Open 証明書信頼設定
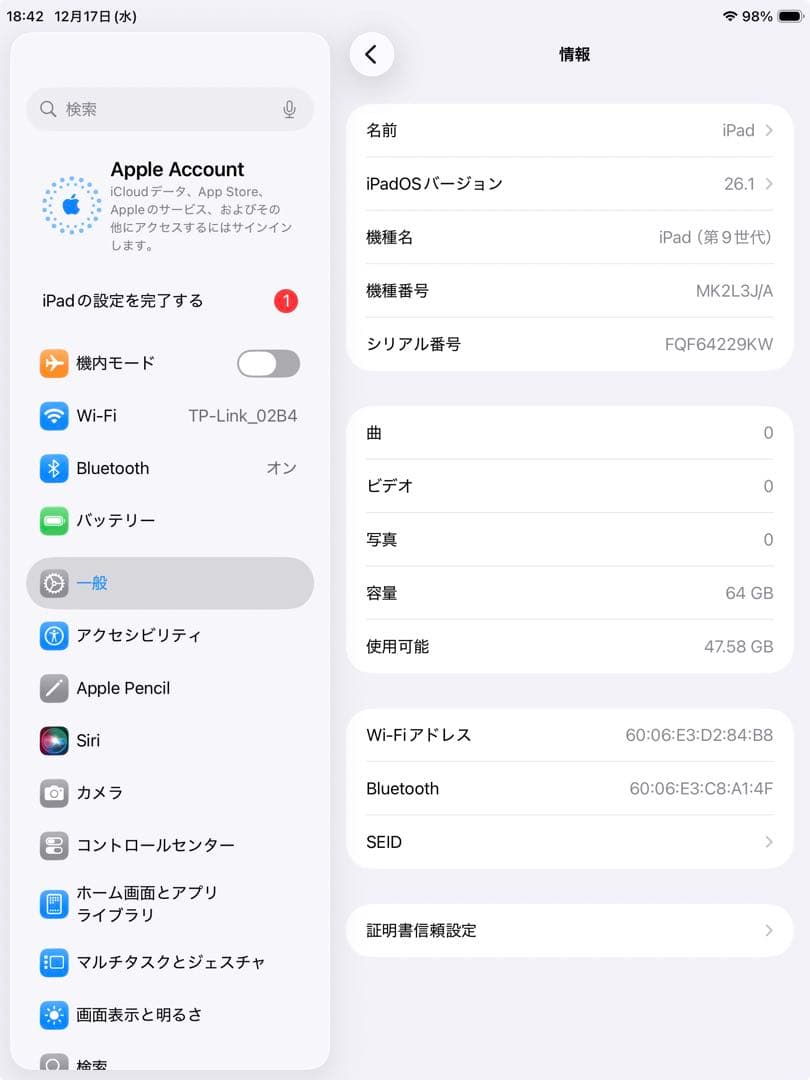This screenshot has height=1080, width=810. [x=570, y=930]
